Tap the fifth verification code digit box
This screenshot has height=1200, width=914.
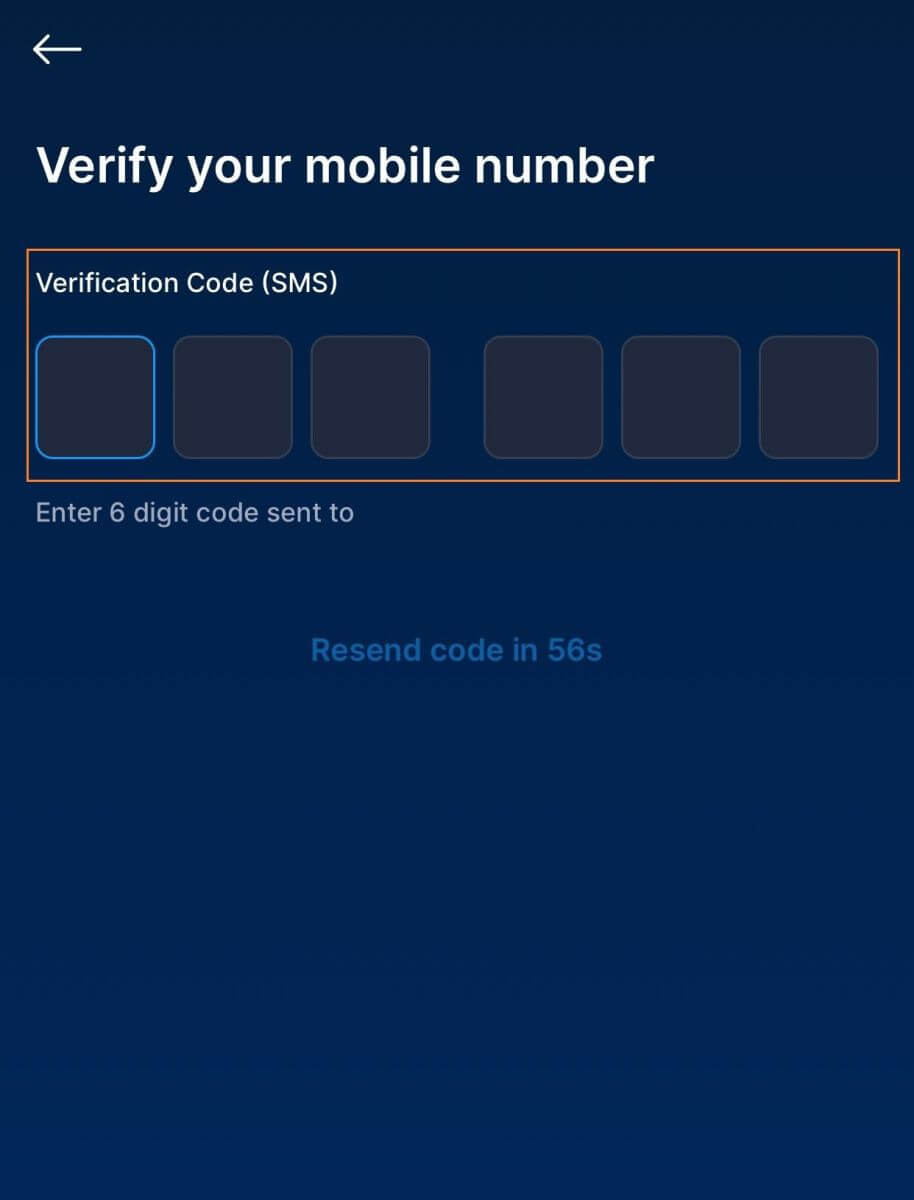click(681, 397)
